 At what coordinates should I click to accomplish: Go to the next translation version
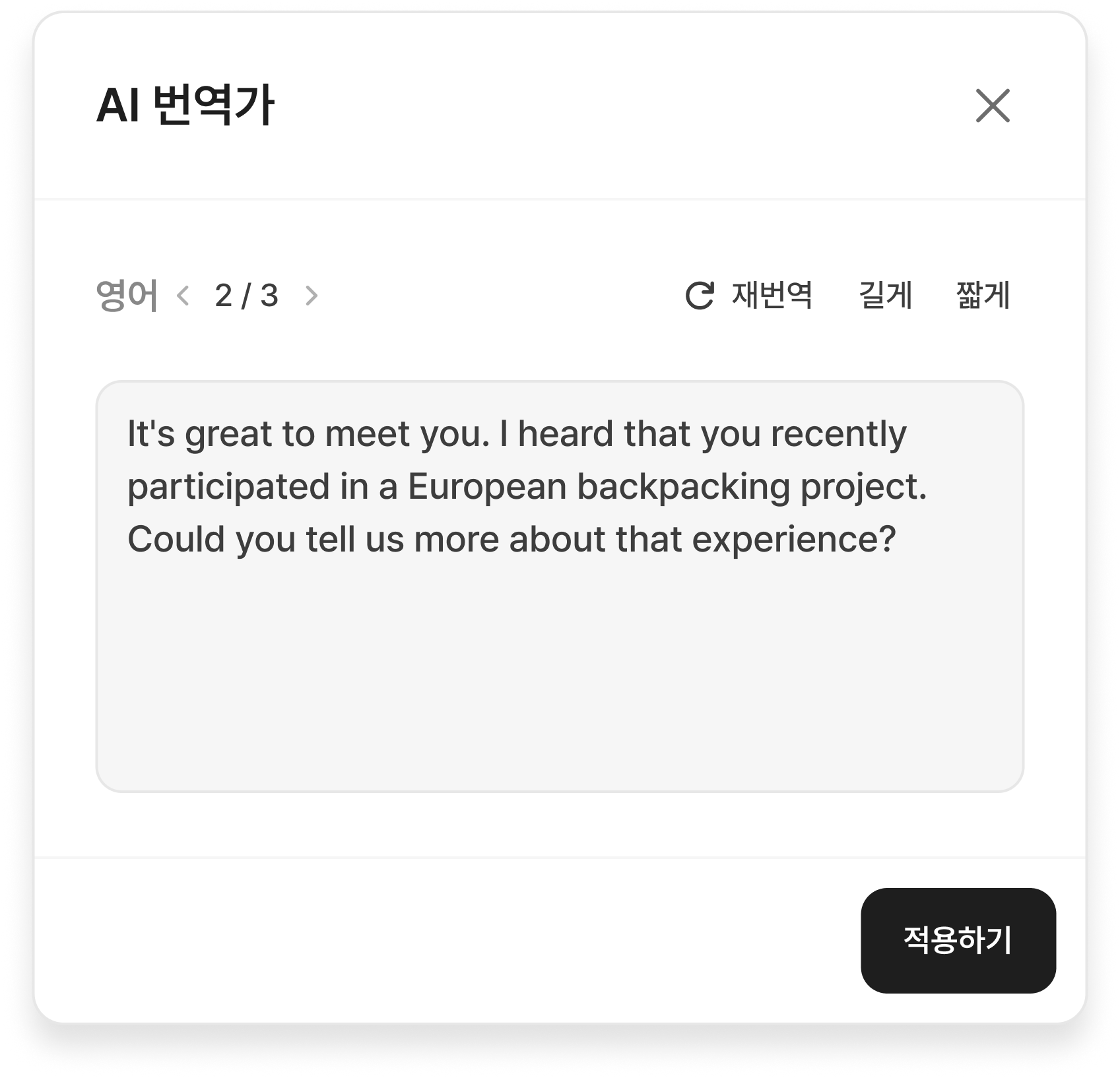coord(312,296)
